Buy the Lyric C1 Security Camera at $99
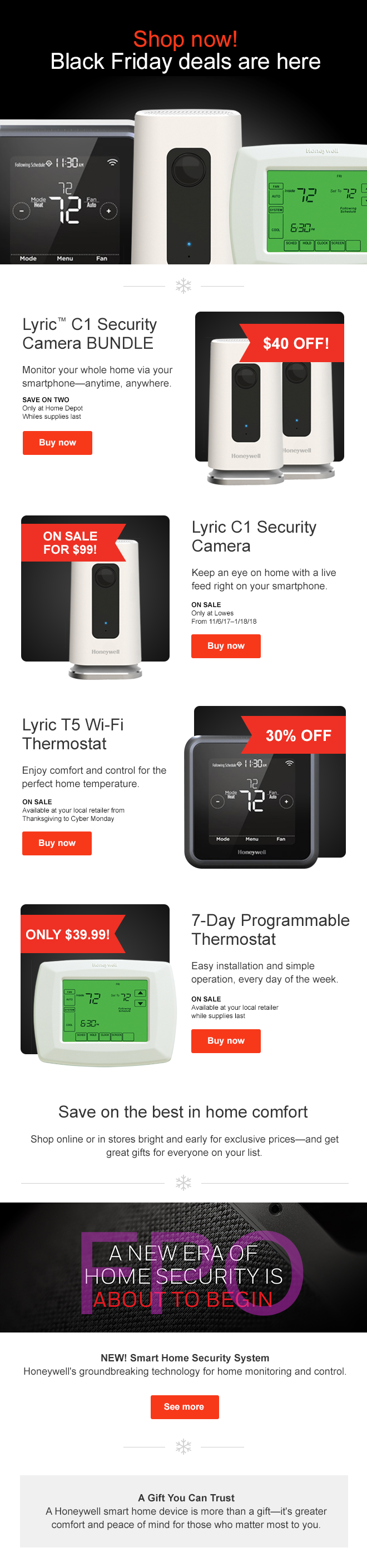The width and height of the screenshot is (367, 1568). [x=226, y=646]
